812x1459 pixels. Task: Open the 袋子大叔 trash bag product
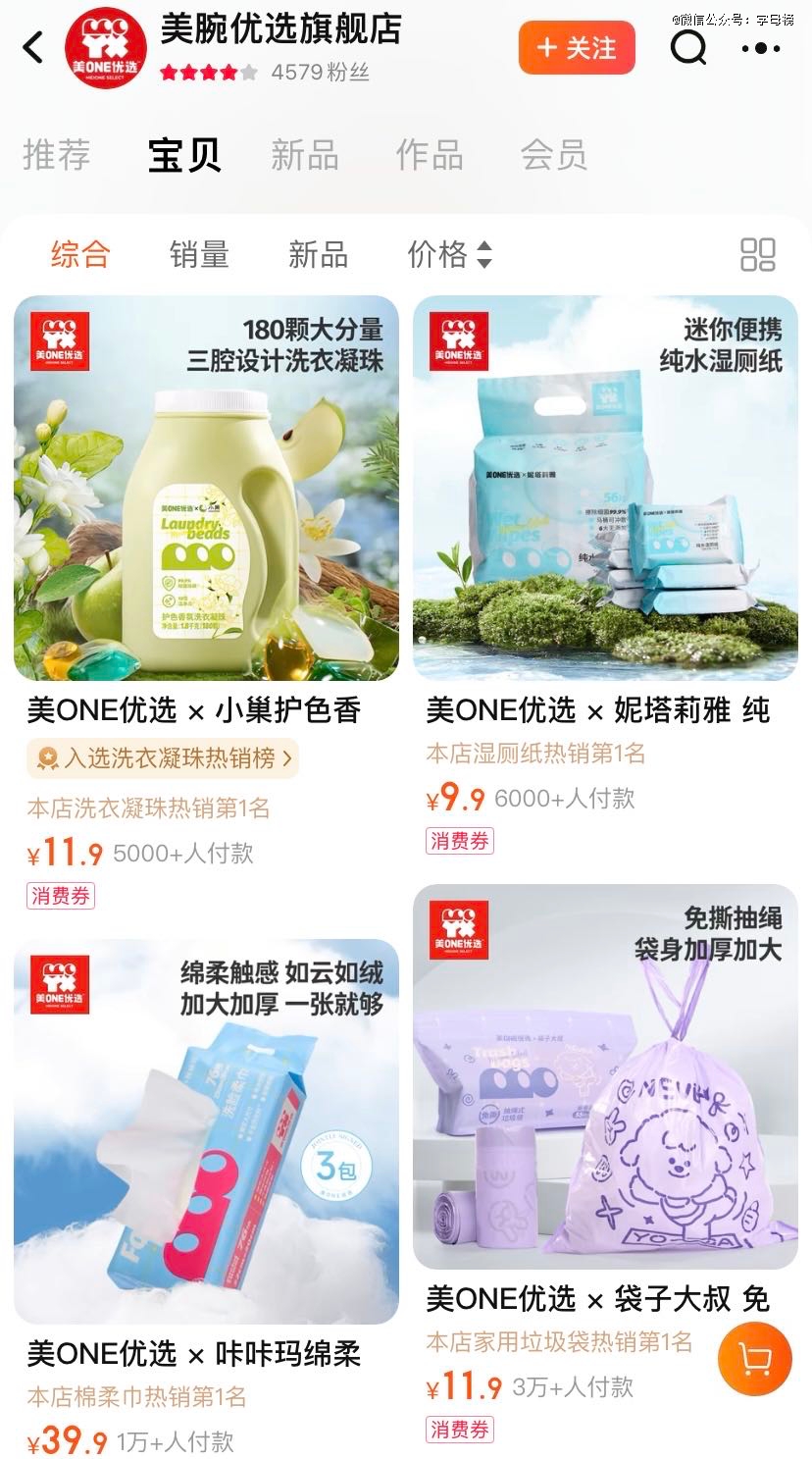tap(605, 1076)
